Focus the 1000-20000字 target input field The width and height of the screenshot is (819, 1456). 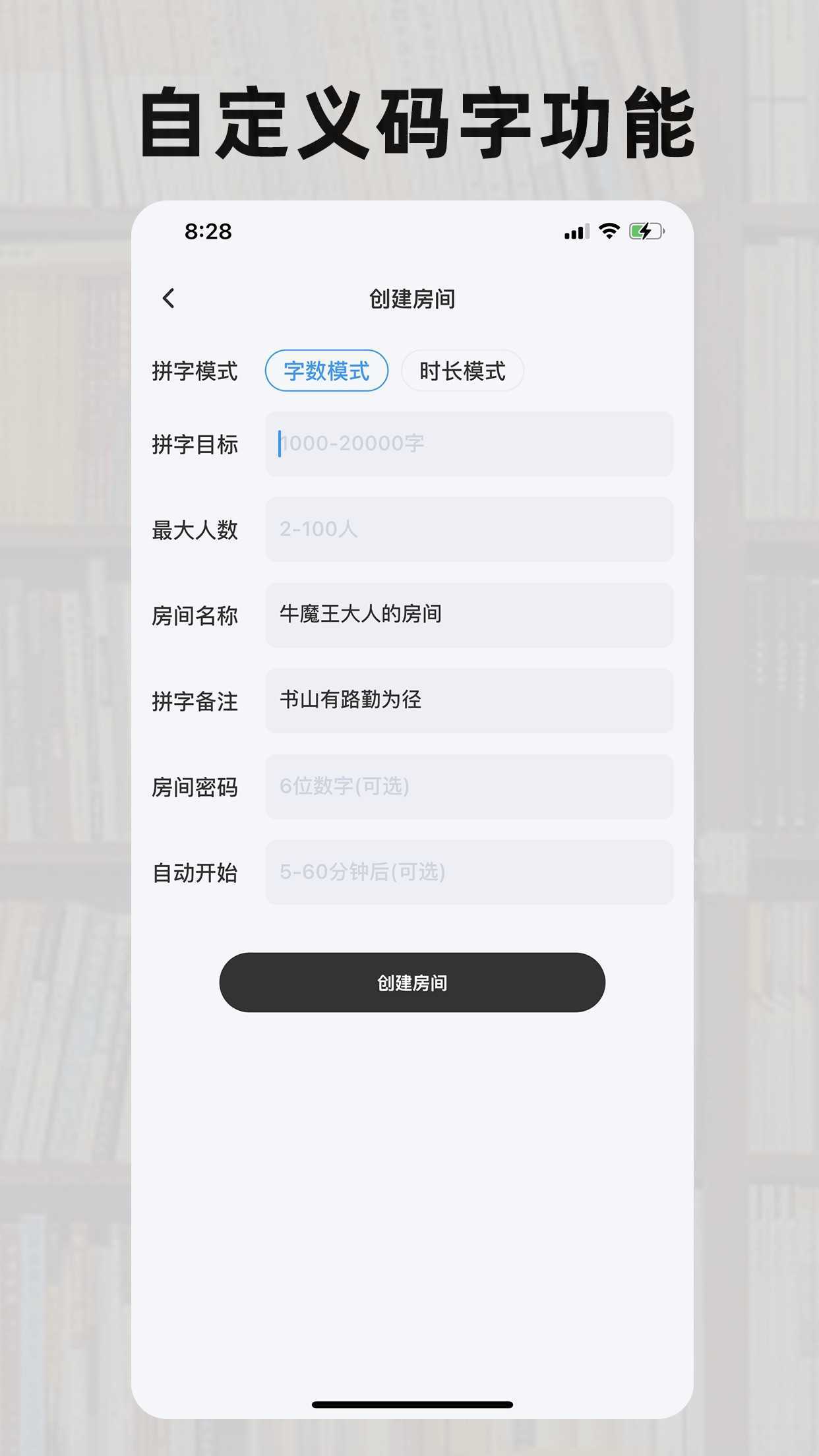(468, 444)
